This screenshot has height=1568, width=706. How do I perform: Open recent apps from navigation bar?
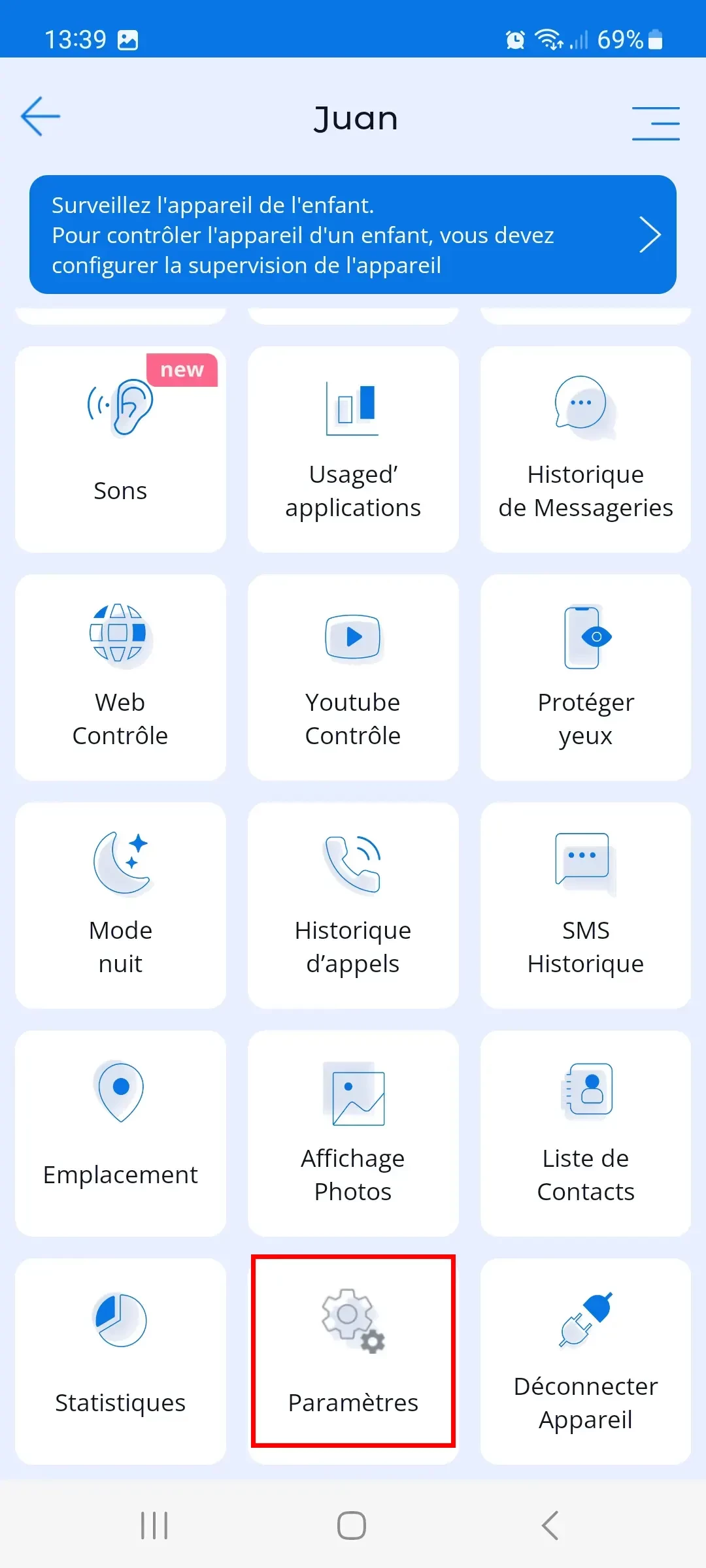click(154, 1526)
